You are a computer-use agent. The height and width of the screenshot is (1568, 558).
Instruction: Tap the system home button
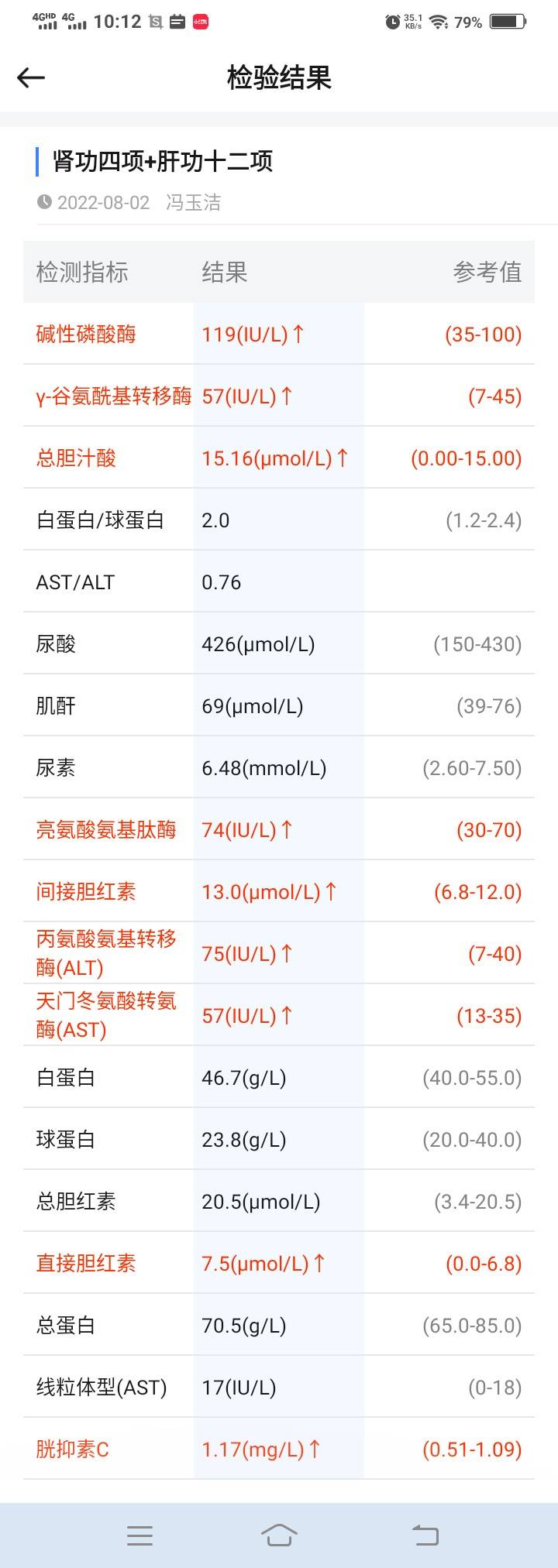click(279, 1535)
